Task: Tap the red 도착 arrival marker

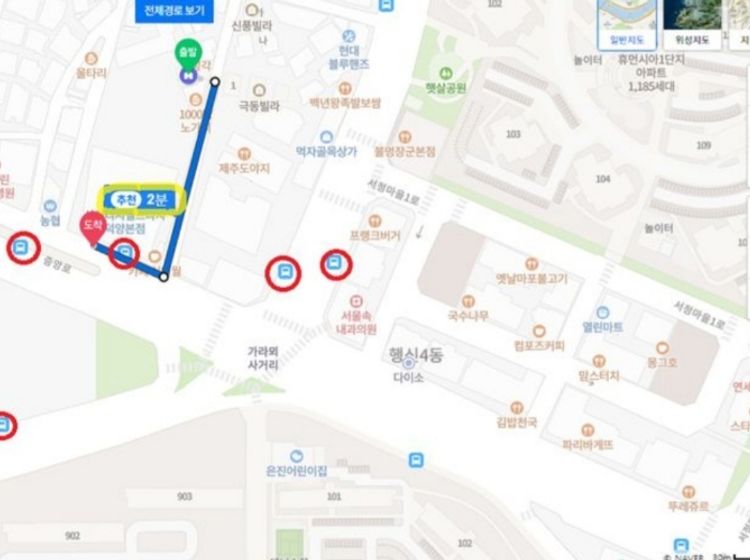Action: pos(91,227)
